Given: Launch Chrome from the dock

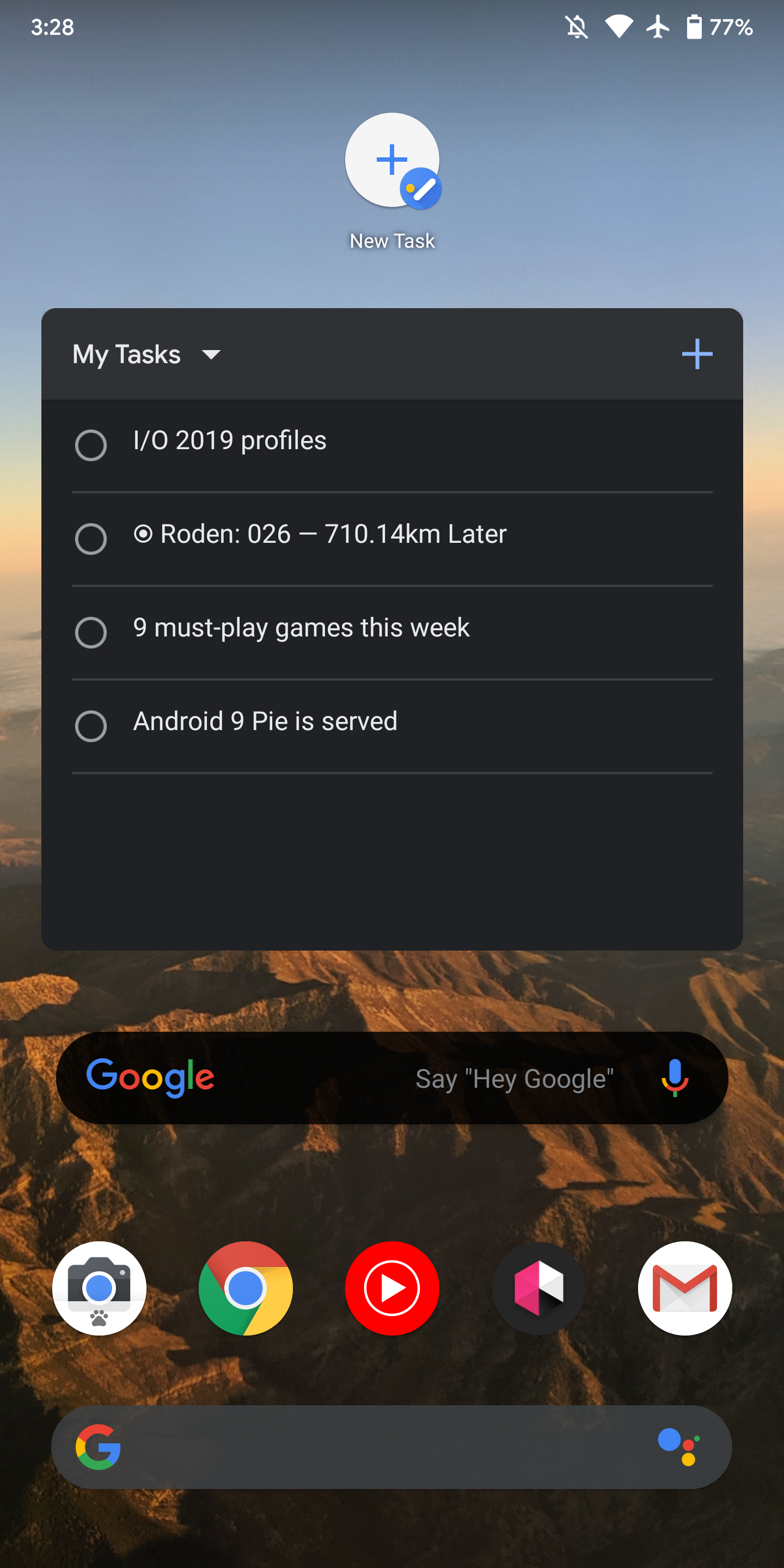Looking at the screenshot, I should tap(246, 1289).
